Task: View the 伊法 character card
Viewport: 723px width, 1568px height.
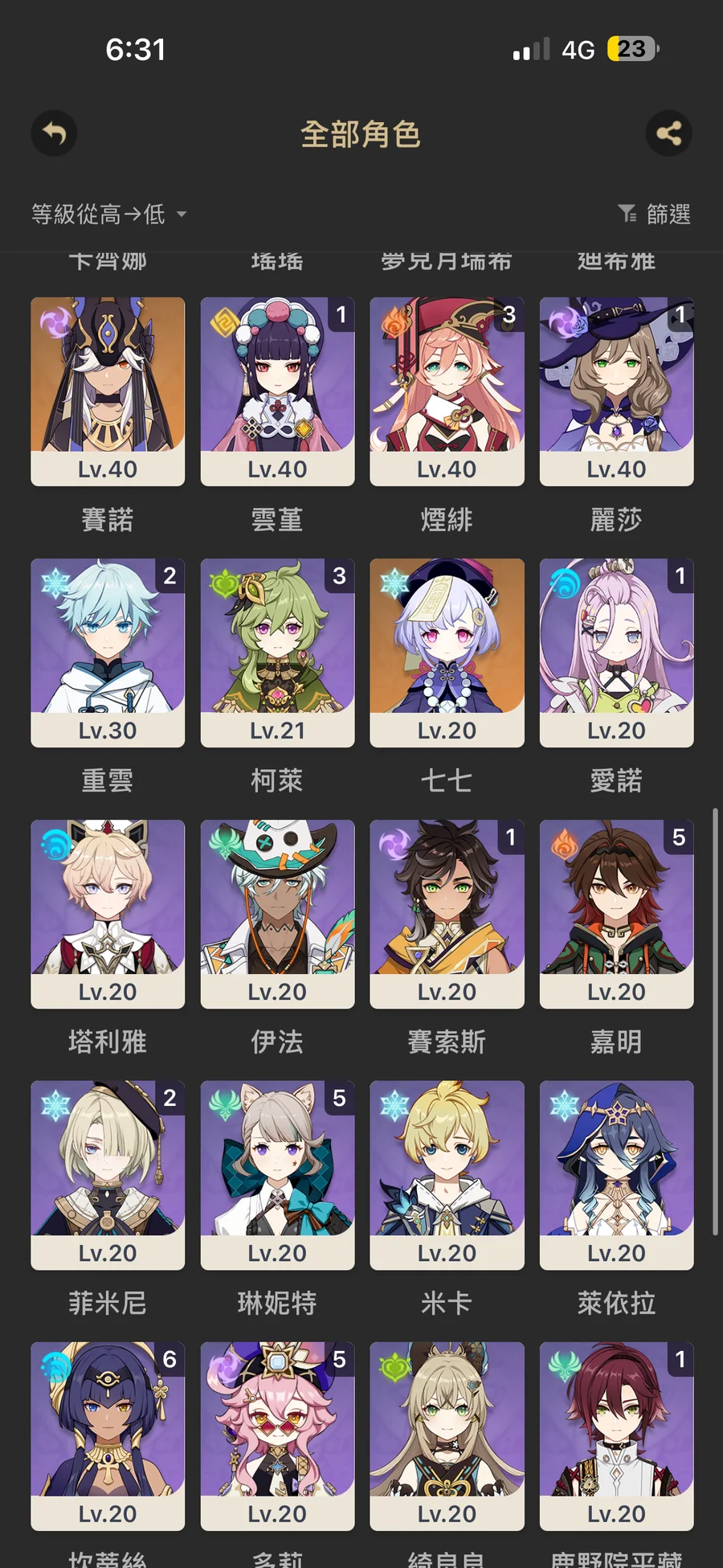Action: [277, 914]
